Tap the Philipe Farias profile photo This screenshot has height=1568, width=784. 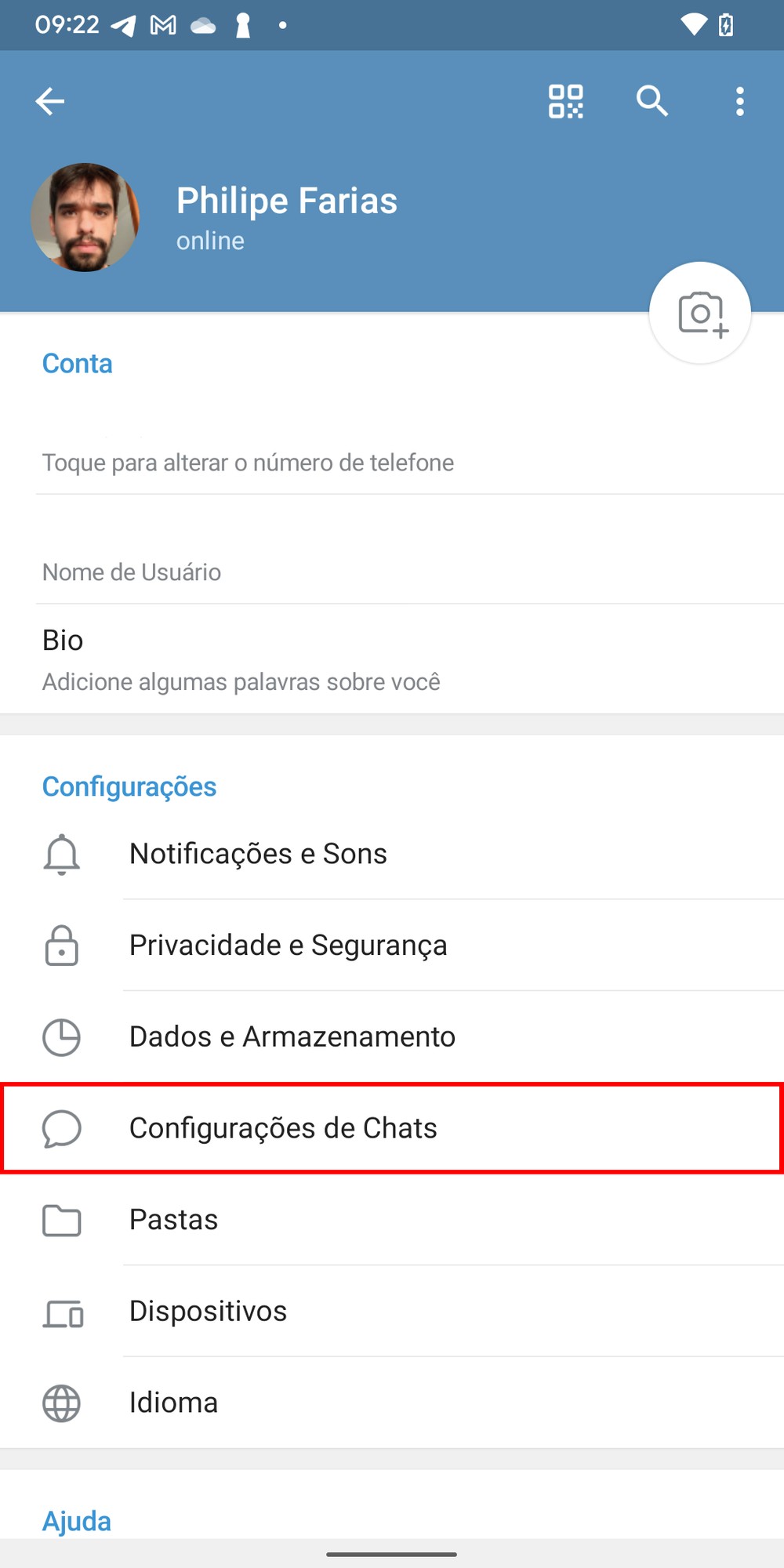(x=85, y=217)
